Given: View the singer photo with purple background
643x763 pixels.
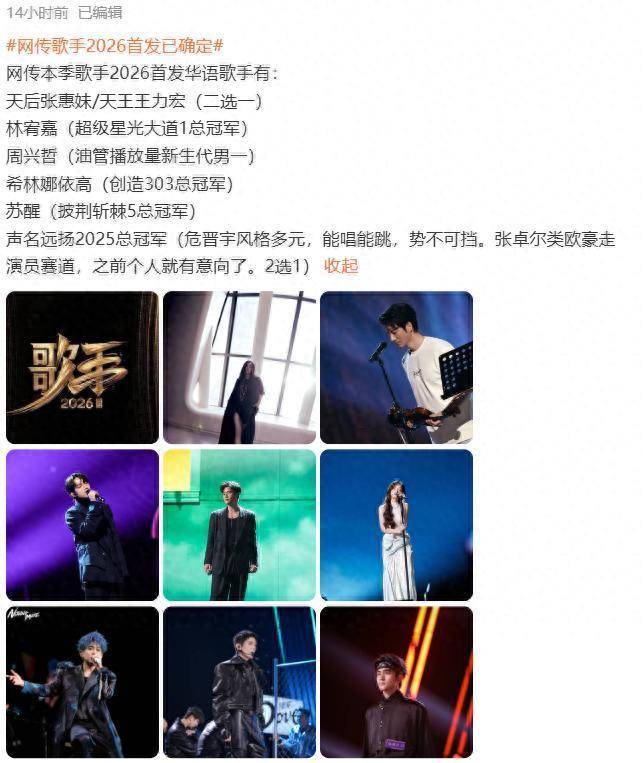Looking at the screenshot, I should pos(82,525).
